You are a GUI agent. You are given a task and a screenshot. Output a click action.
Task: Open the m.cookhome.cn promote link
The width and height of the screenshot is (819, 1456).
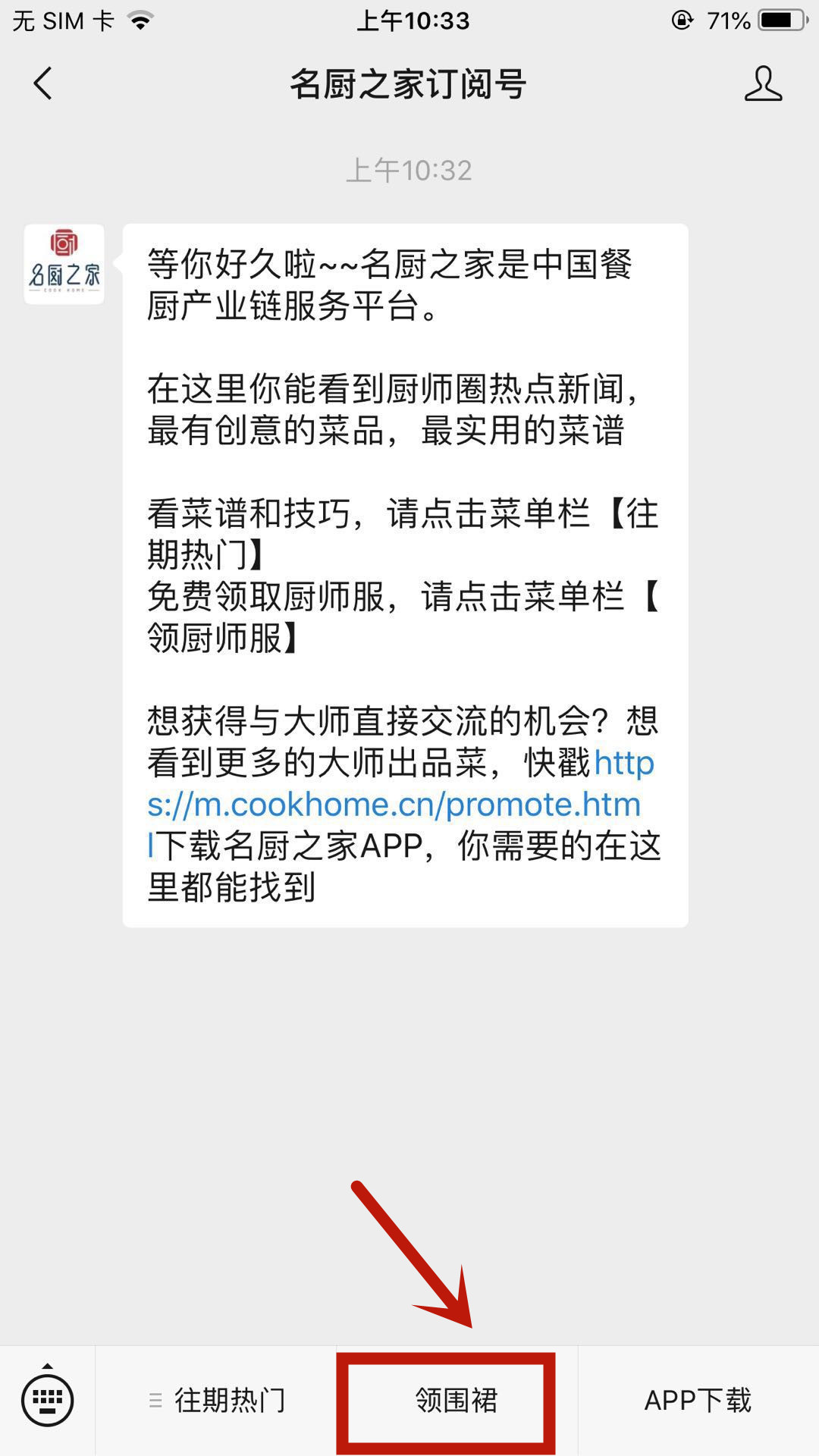400,804
